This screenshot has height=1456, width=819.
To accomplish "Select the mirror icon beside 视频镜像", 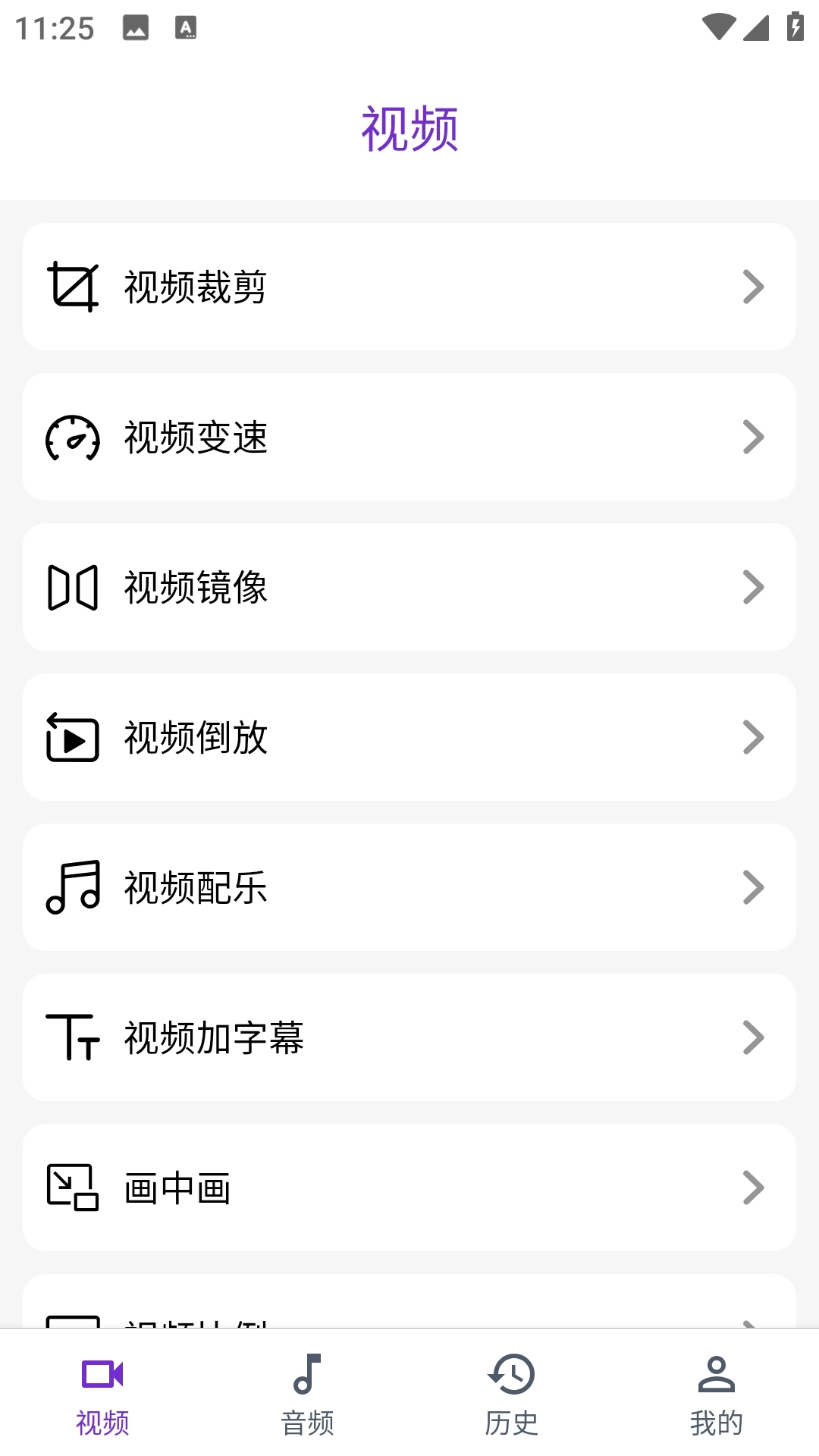I will click(73, 586).
